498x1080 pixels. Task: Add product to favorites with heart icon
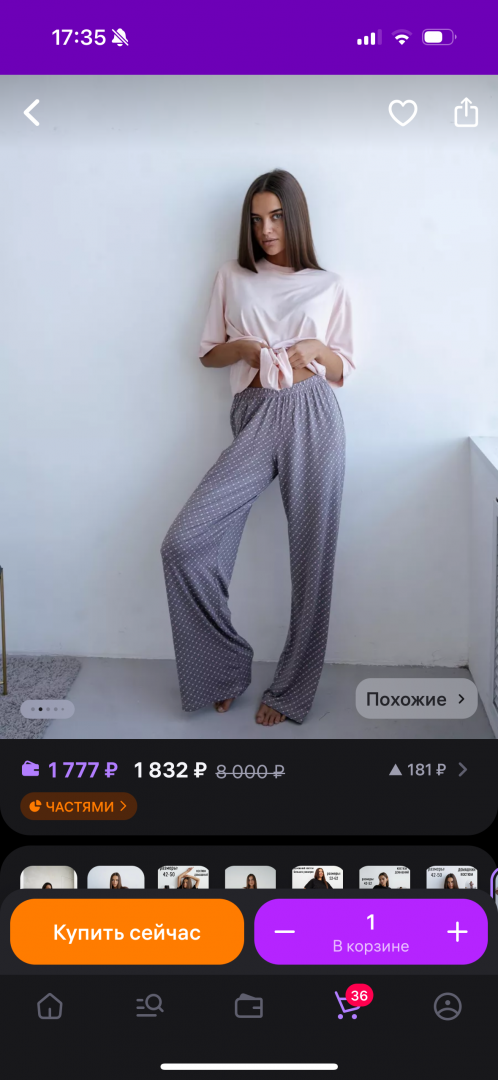click(x=403, y=113)
